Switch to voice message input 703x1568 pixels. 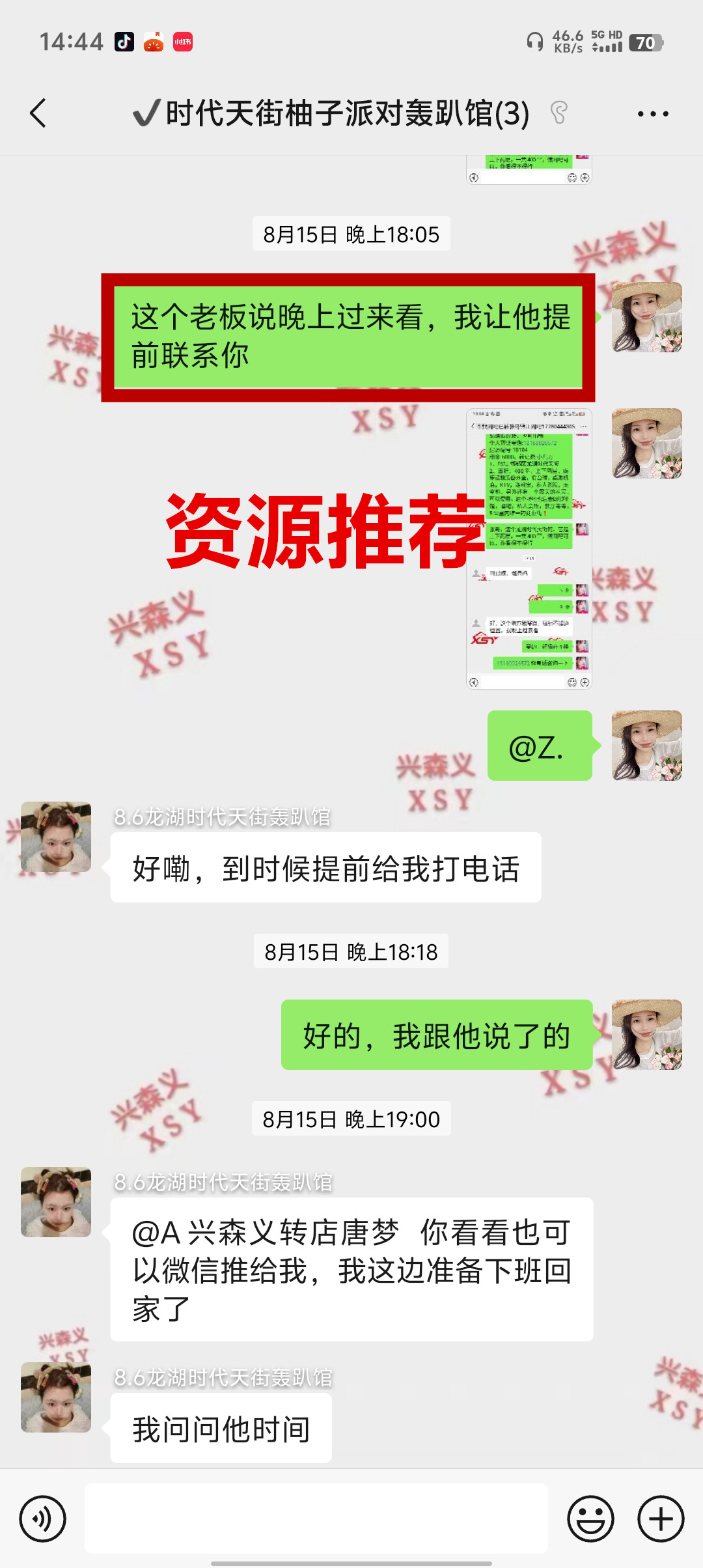42,1519
